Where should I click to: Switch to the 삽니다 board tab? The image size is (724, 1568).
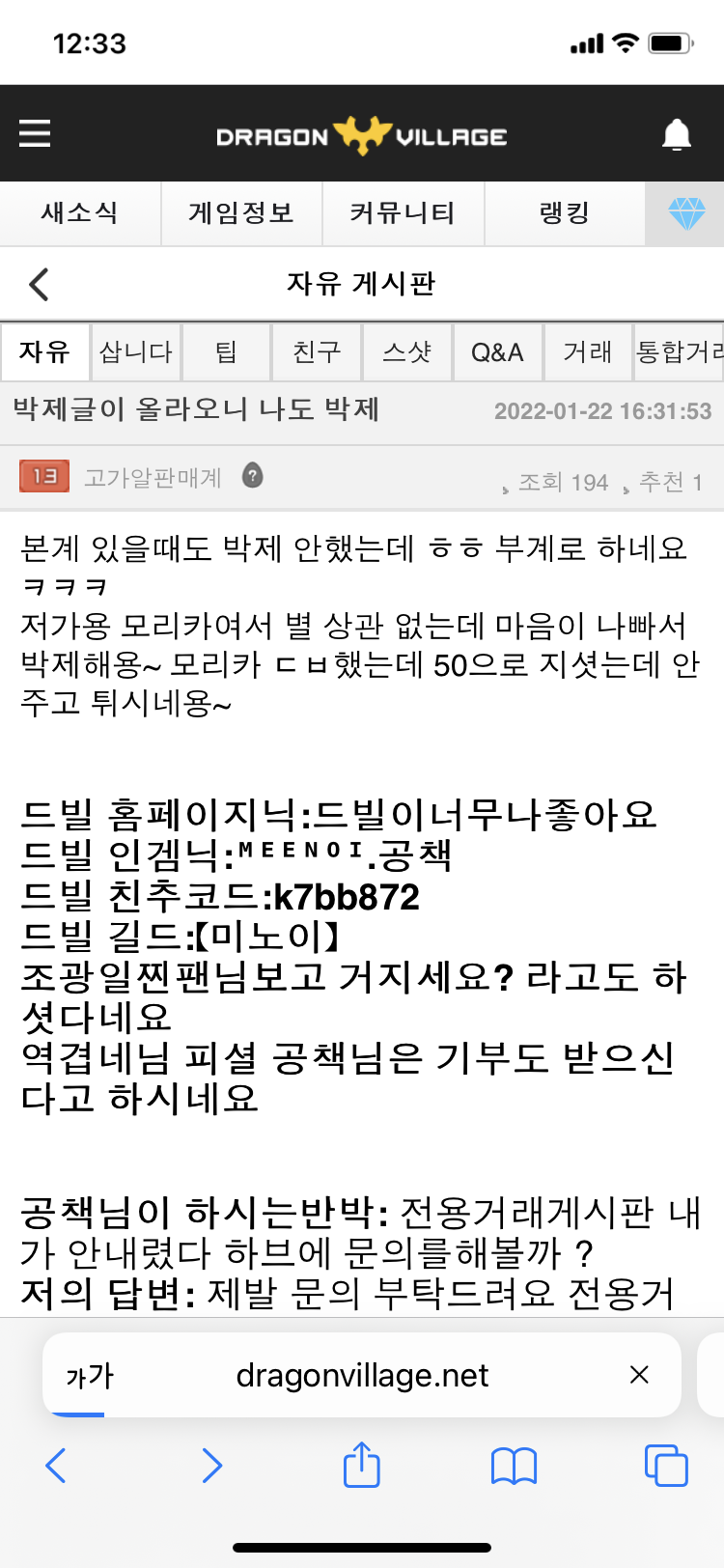tap(136, 352)
